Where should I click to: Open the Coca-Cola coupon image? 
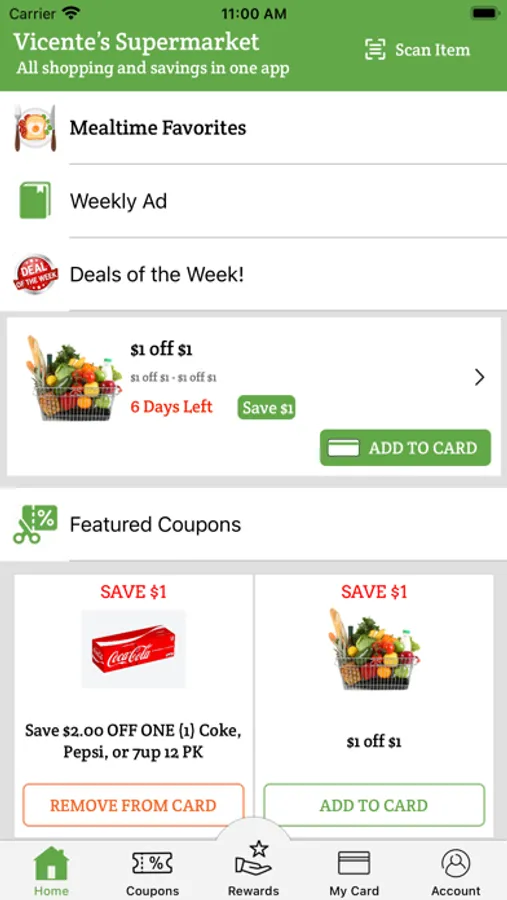pyautogui.click(x=133, y=649)
